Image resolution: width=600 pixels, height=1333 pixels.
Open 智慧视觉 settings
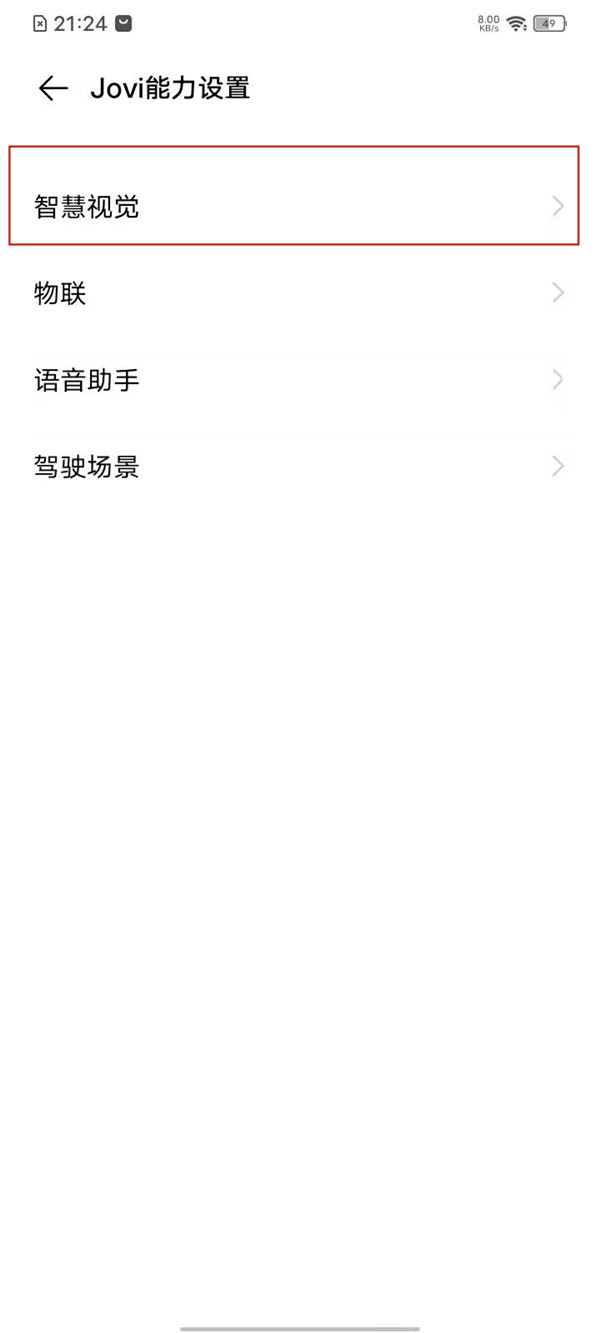pos(294,207)
